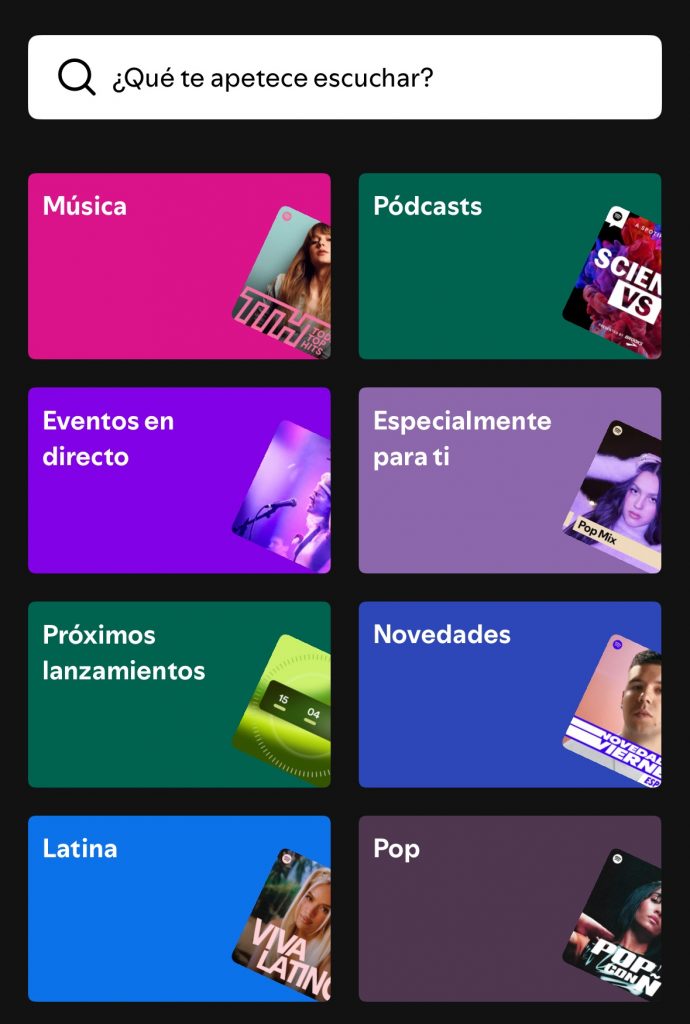Open Eventos en directo

pyautogui.click(x=179, y=480)
